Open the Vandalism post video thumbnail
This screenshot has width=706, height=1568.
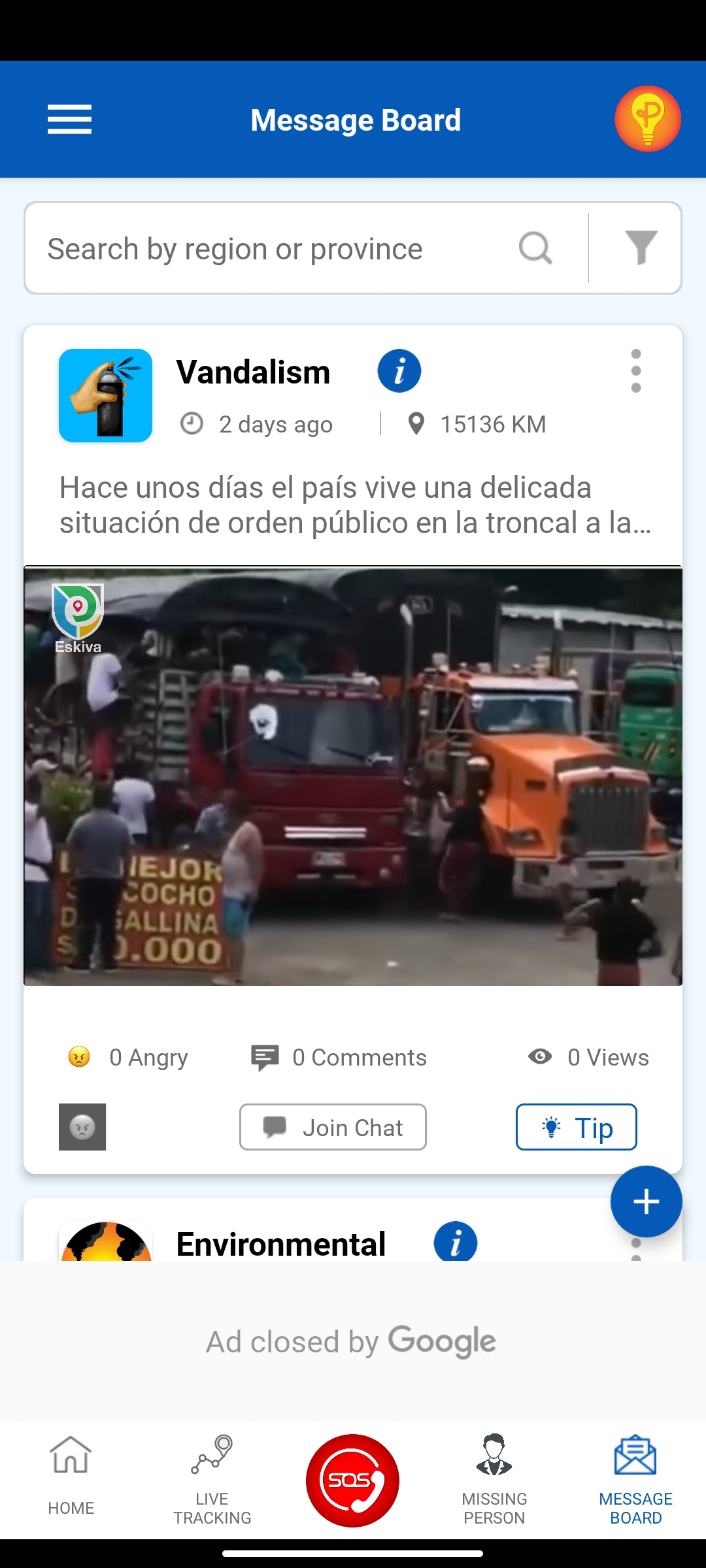[x=353, y=776]
